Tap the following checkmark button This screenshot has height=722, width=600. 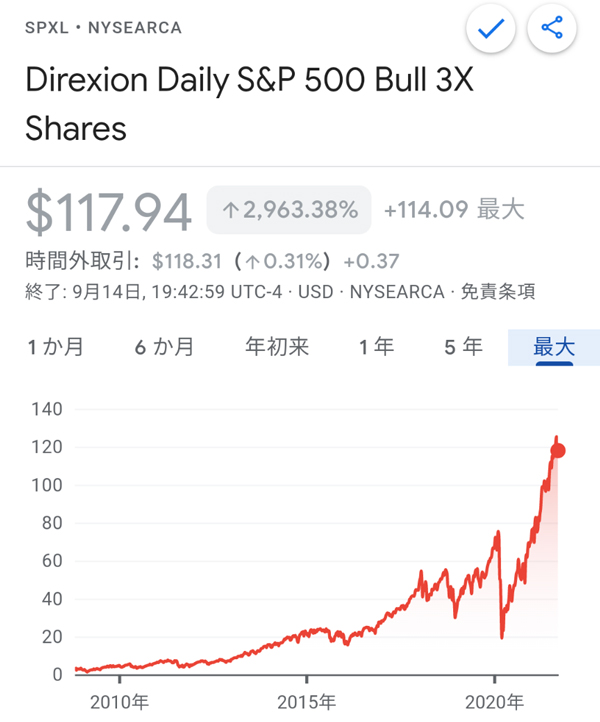coord(490,31)
